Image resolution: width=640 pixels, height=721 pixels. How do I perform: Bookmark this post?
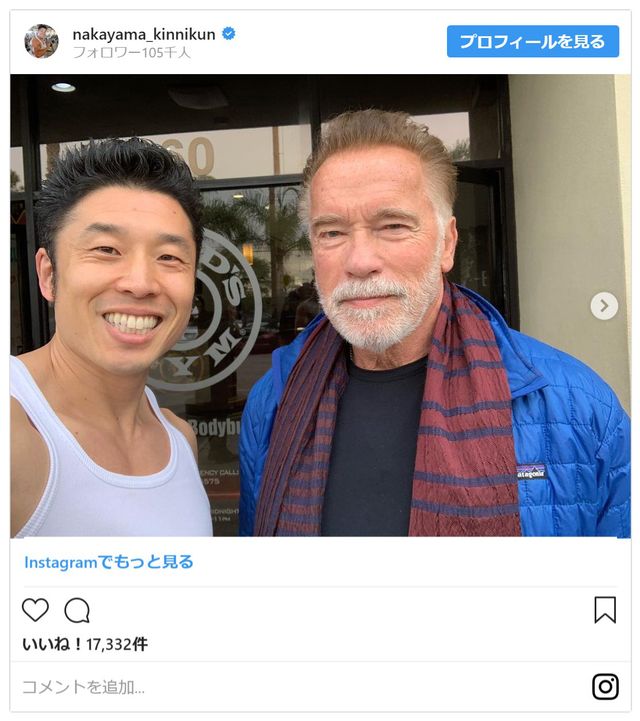tap(604, 610)
